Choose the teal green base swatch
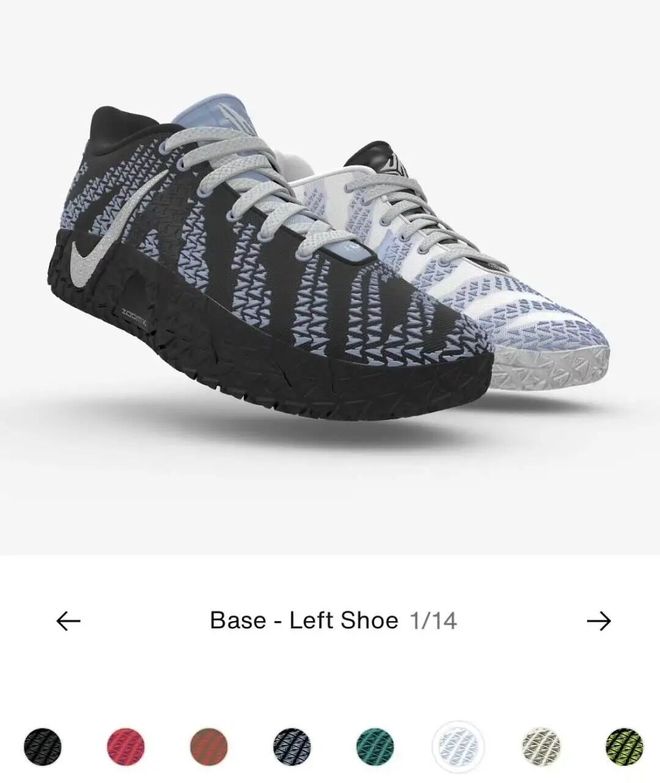Screen dimensions: 660x783 click(375, 746)
